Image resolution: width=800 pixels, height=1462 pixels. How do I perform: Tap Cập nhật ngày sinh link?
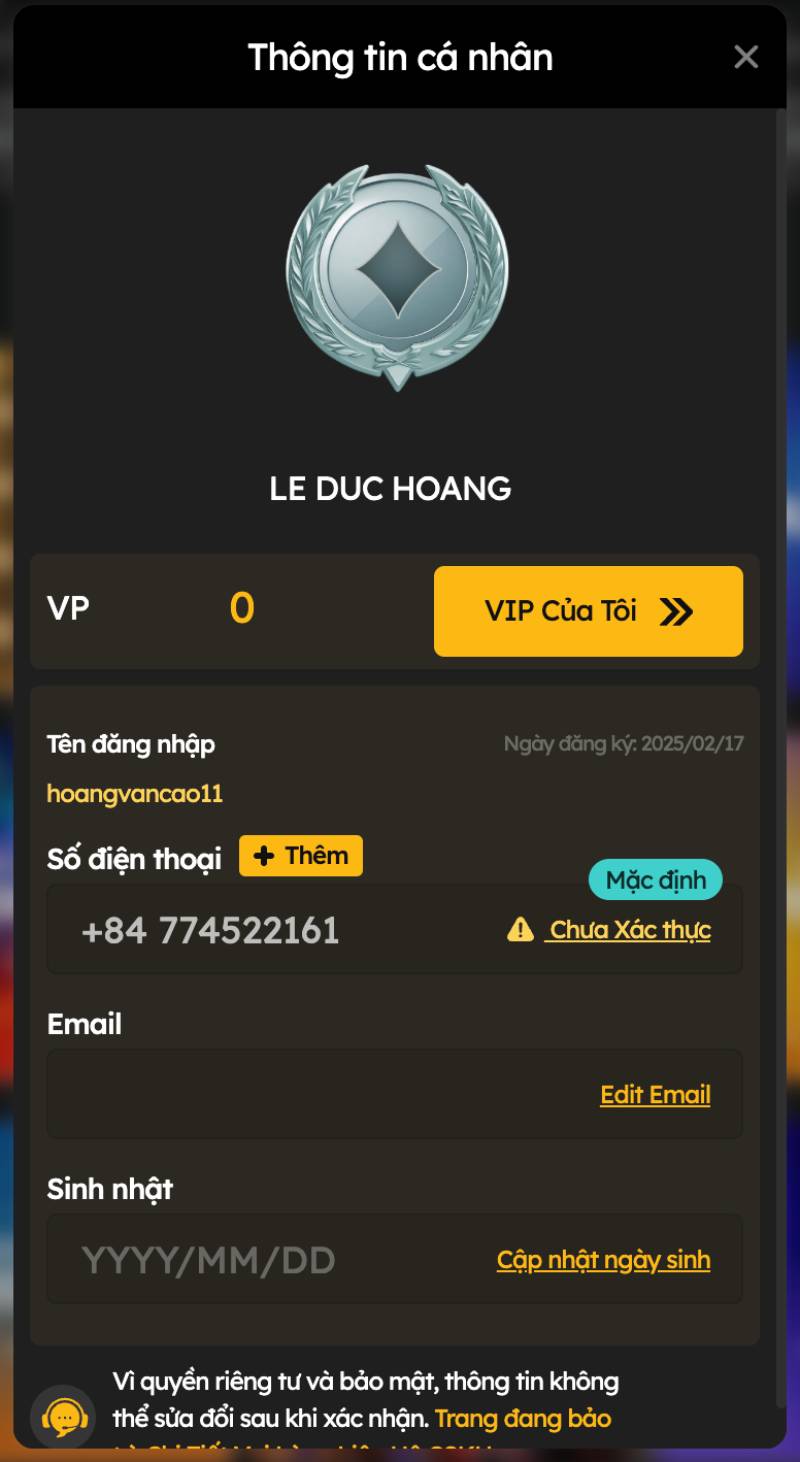(603, 1260)
